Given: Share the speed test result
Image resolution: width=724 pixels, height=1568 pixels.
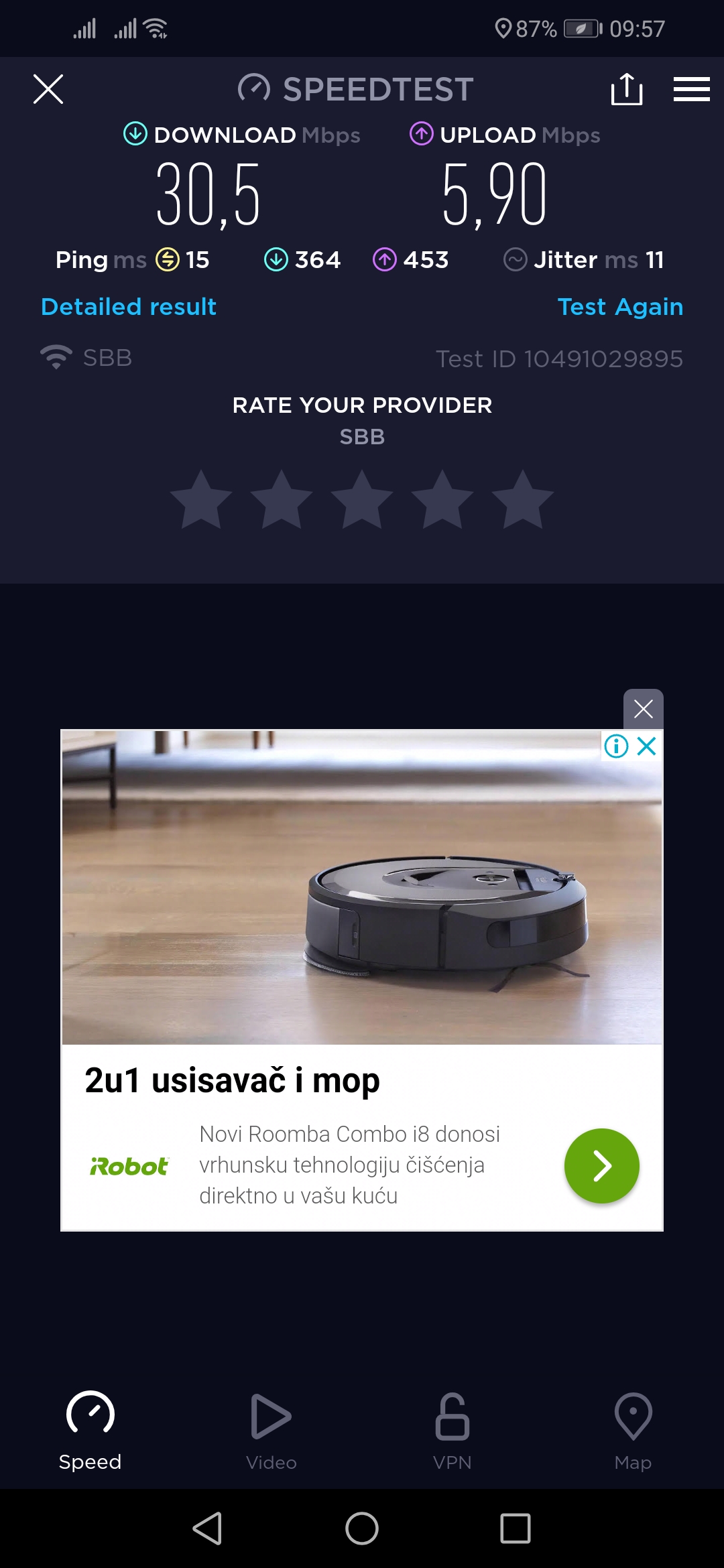Looking at the screenshot, I should point(627,89).
